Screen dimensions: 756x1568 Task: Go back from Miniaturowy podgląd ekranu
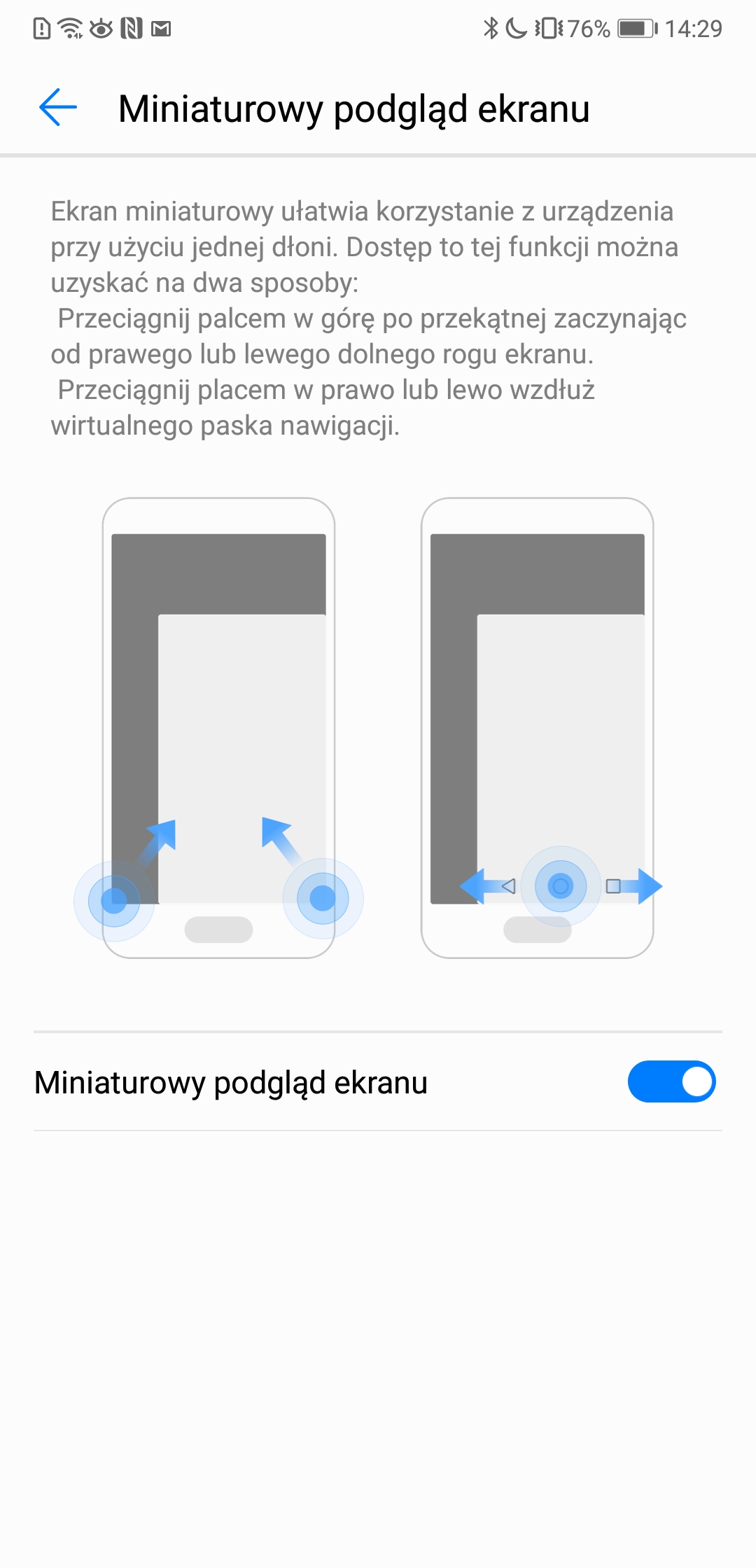click(58, 108)
